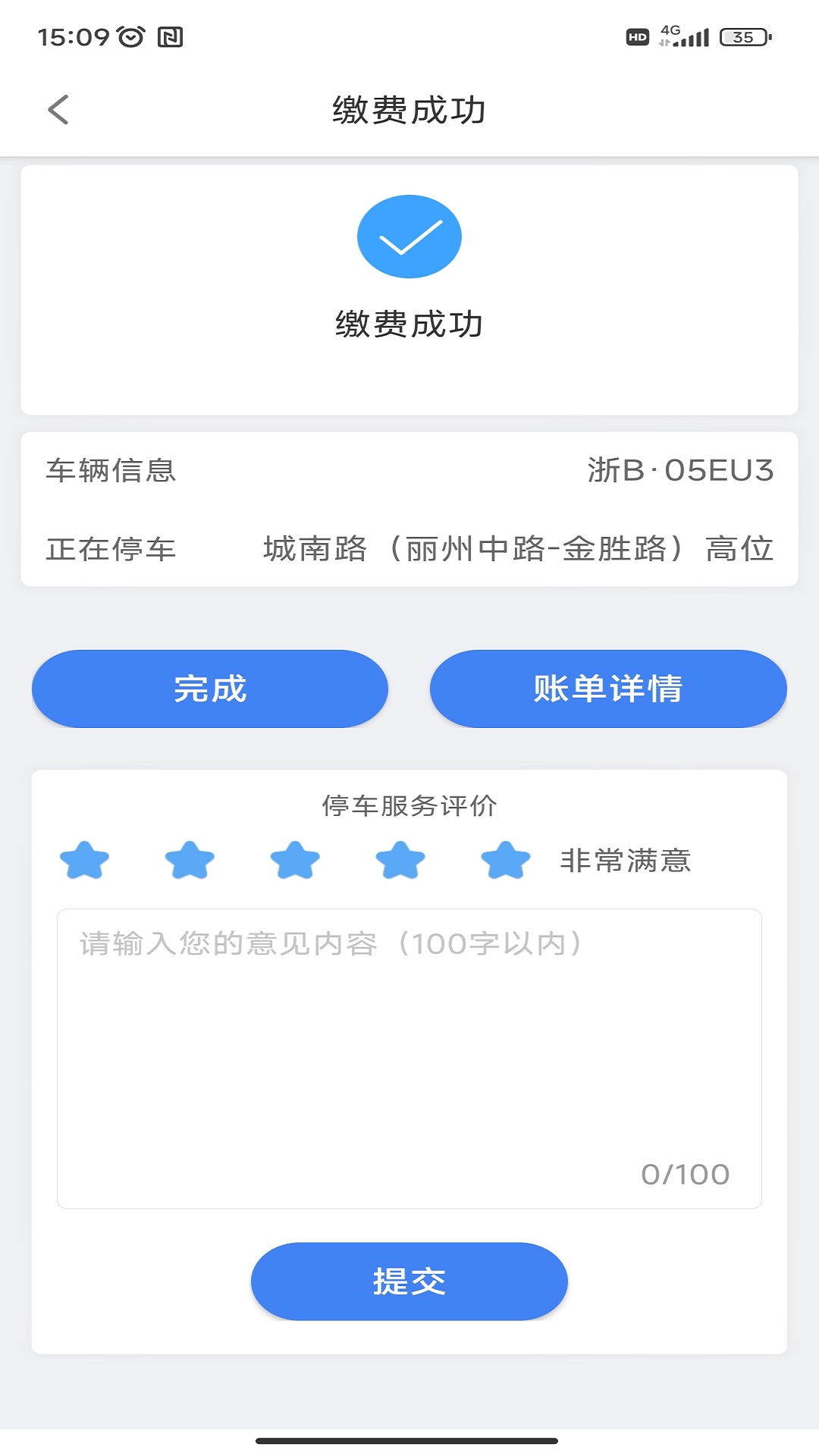The image size is (819, 1456).
Task: Go back from the 缴费成功 page
Action: pyautogui.click(x=58, y=110)
